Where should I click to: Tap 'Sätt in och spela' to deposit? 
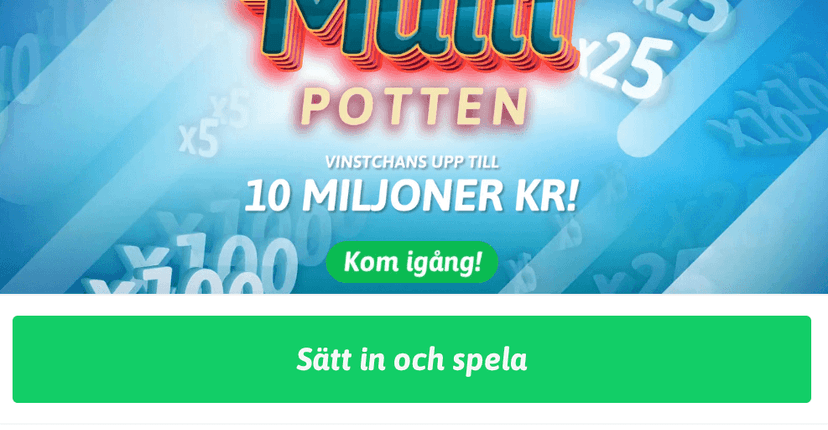pos(412,360)
